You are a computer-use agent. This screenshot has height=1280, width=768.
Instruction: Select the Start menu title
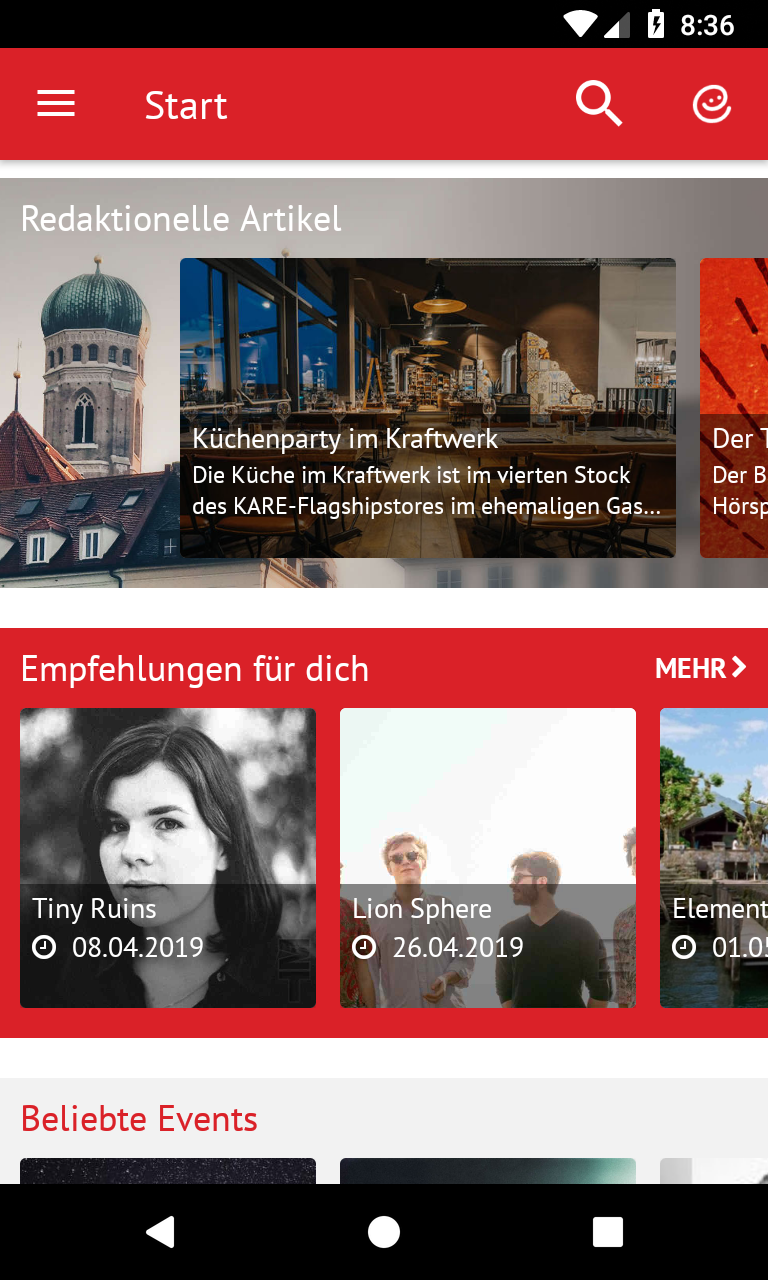click(186, 103)
